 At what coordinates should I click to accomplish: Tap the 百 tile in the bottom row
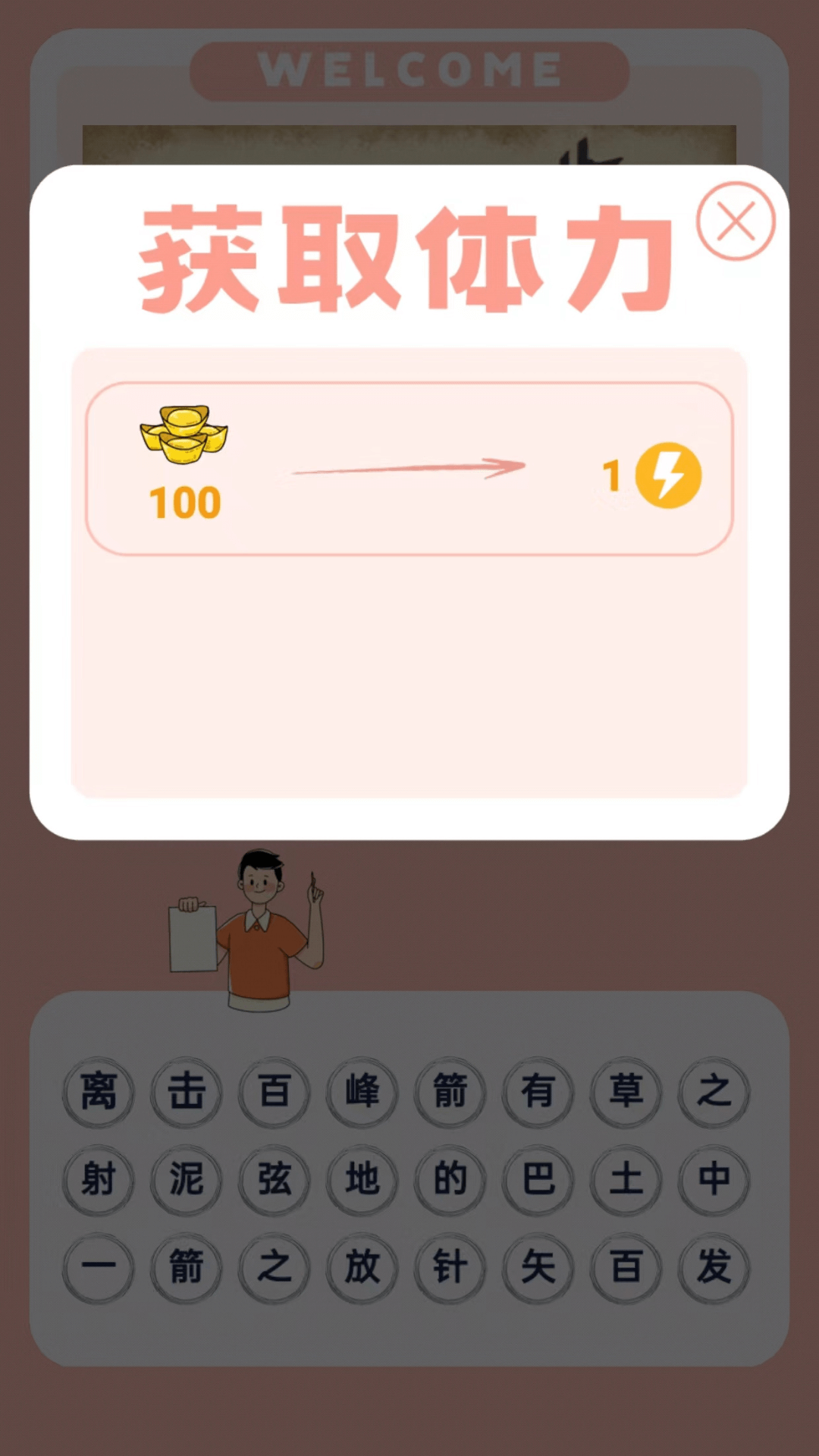626,1269
